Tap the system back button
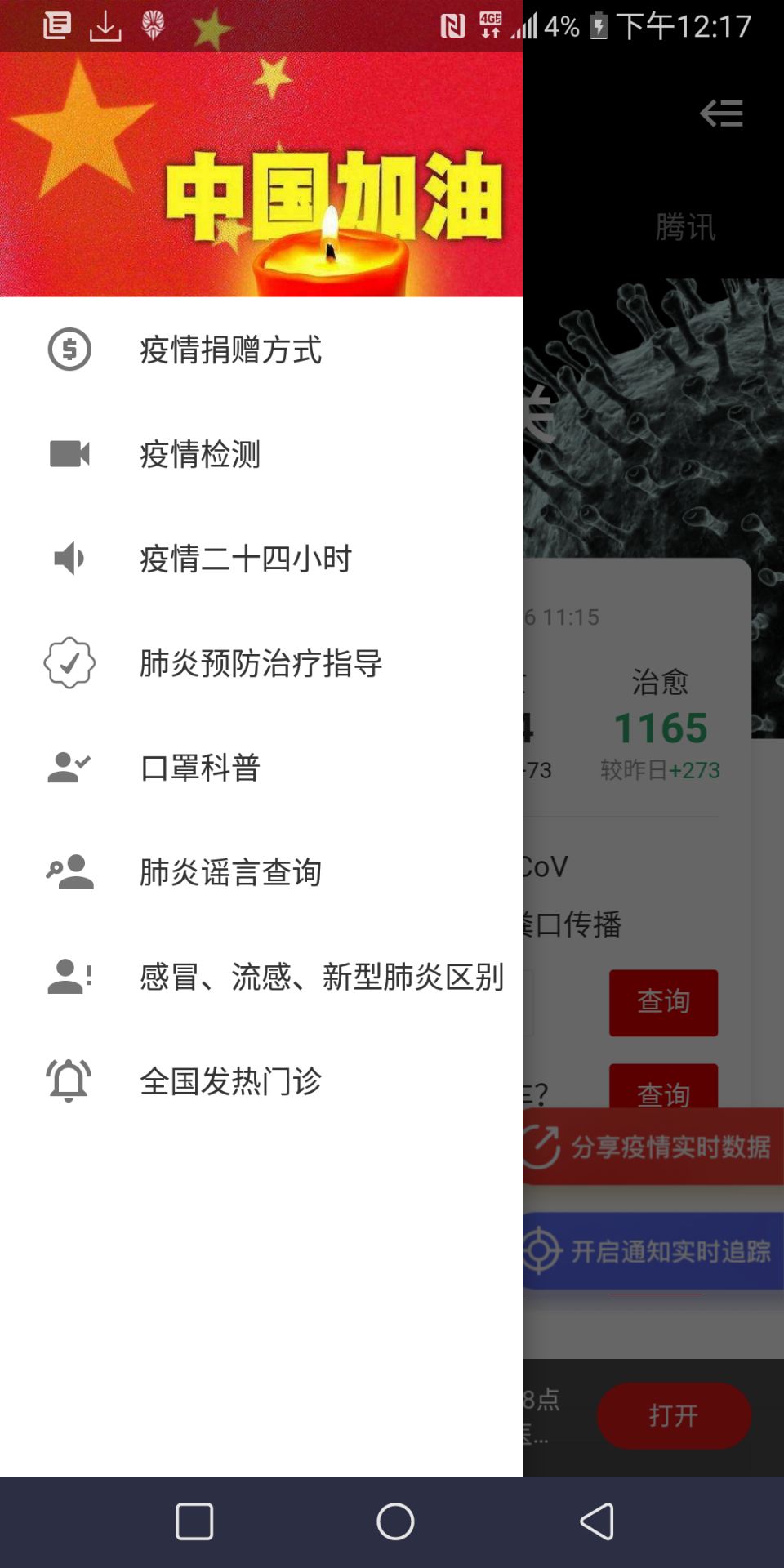784x1568 pixels. point(597,1521)
